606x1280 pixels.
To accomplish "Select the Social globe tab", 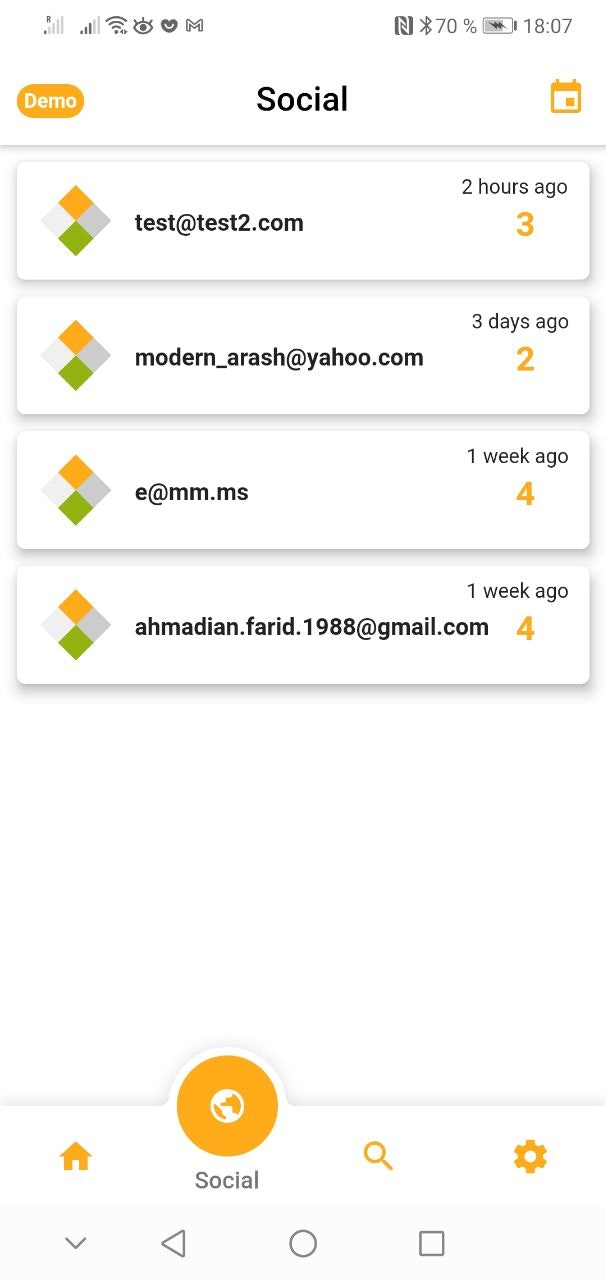I will click(227, 1107).
